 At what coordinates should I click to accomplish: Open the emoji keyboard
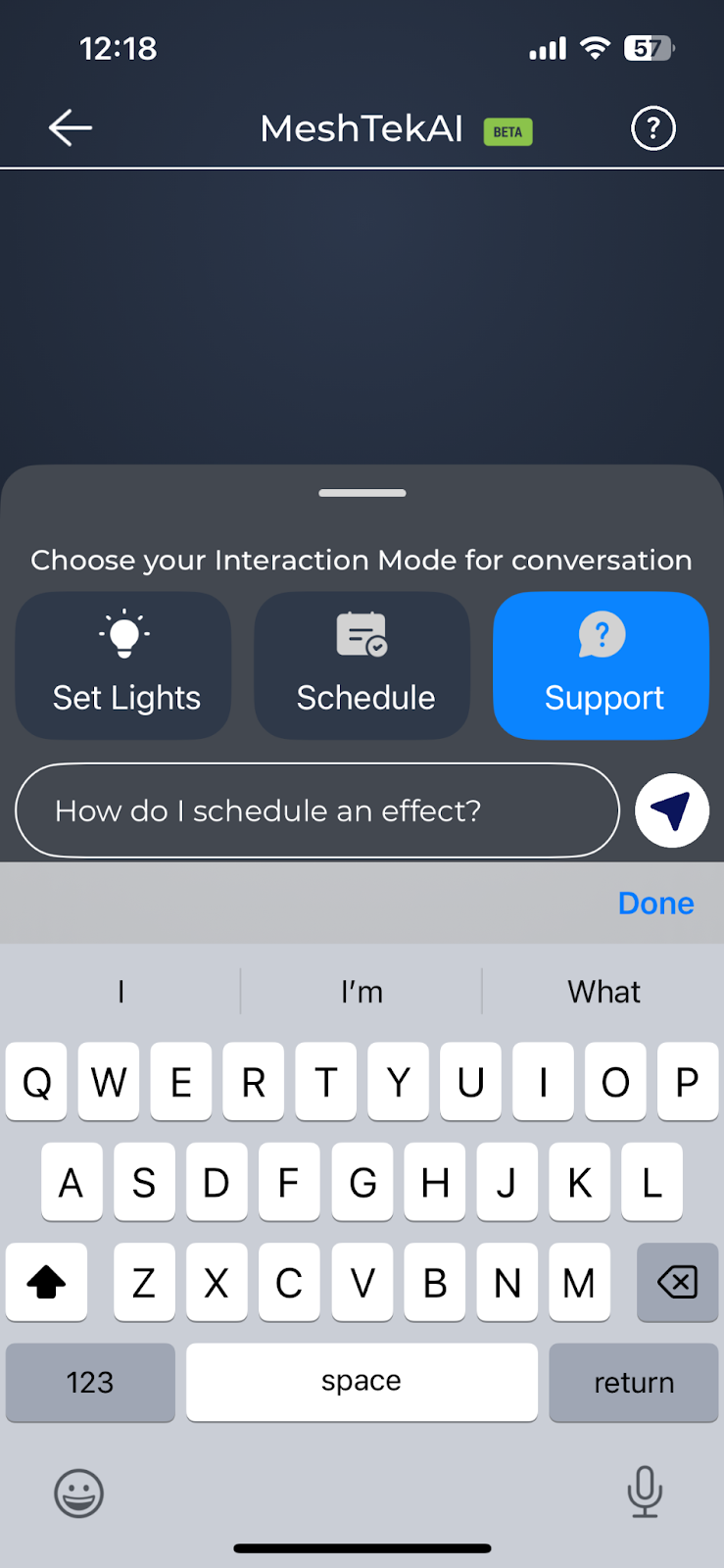(78, 1494)
